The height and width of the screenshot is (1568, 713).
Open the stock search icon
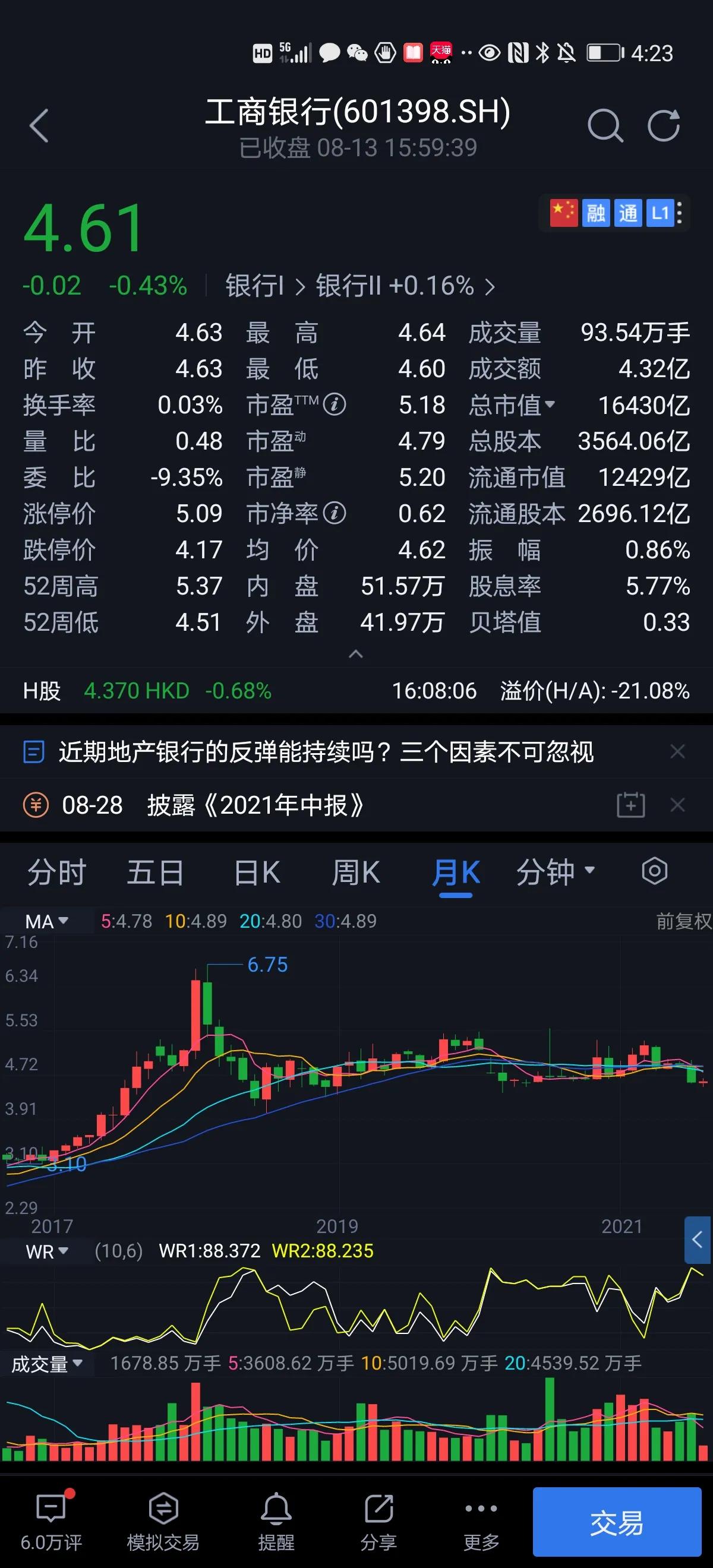[605, 126]
